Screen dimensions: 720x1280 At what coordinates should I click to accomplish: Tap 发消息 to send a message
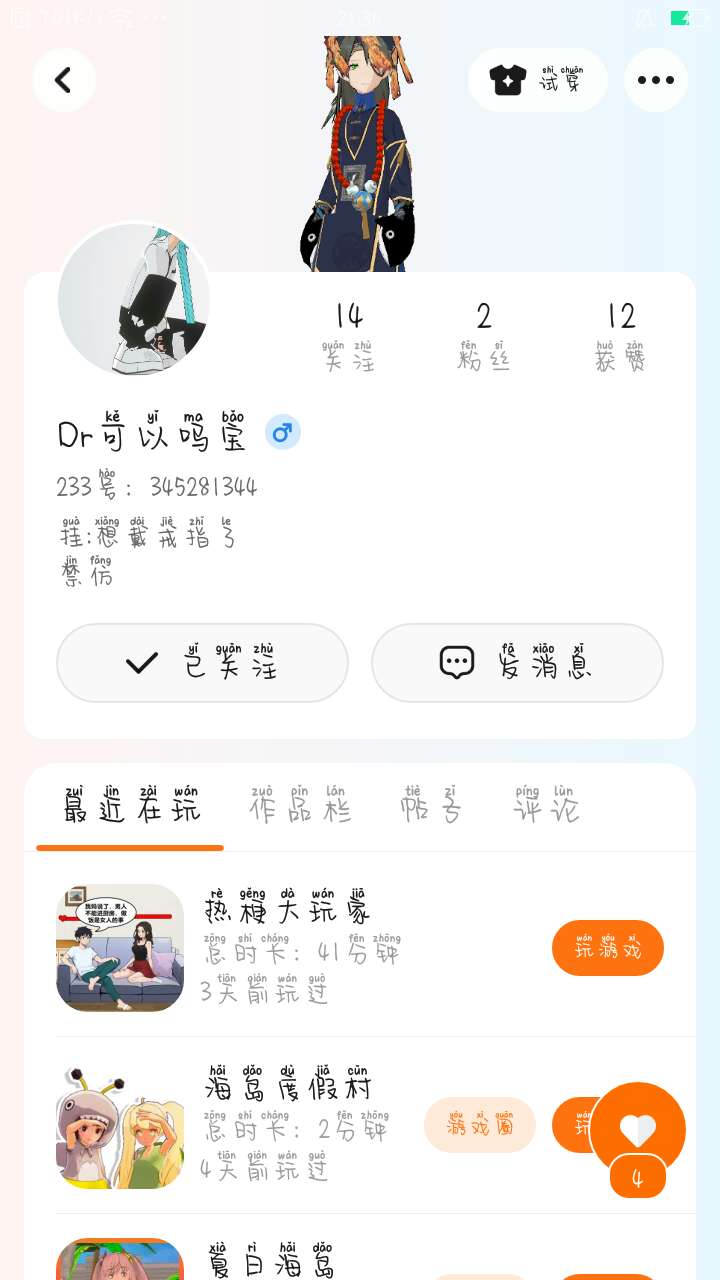coord(517,662)
